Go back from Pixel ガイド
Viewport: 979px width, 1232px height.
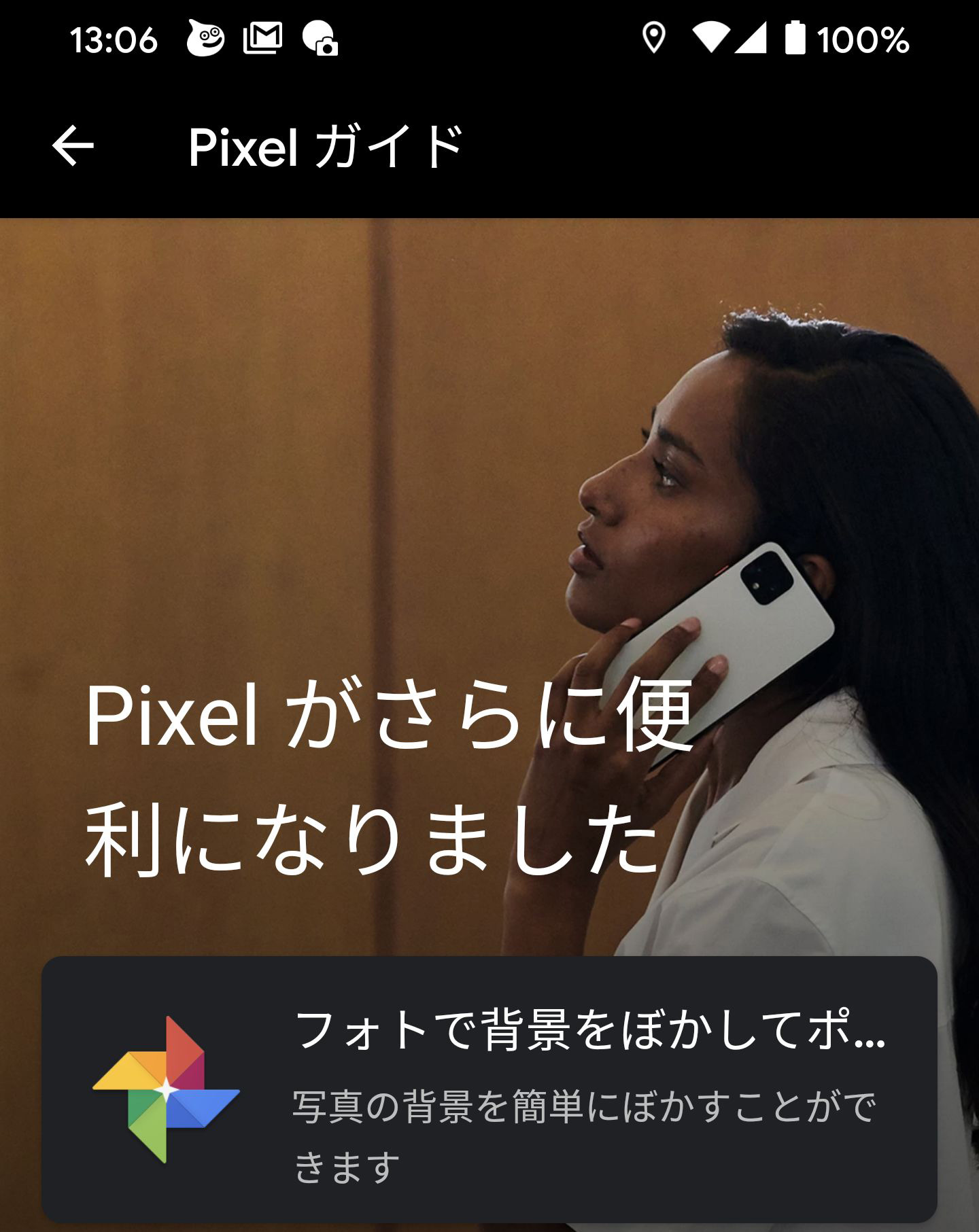pos(73,145)
